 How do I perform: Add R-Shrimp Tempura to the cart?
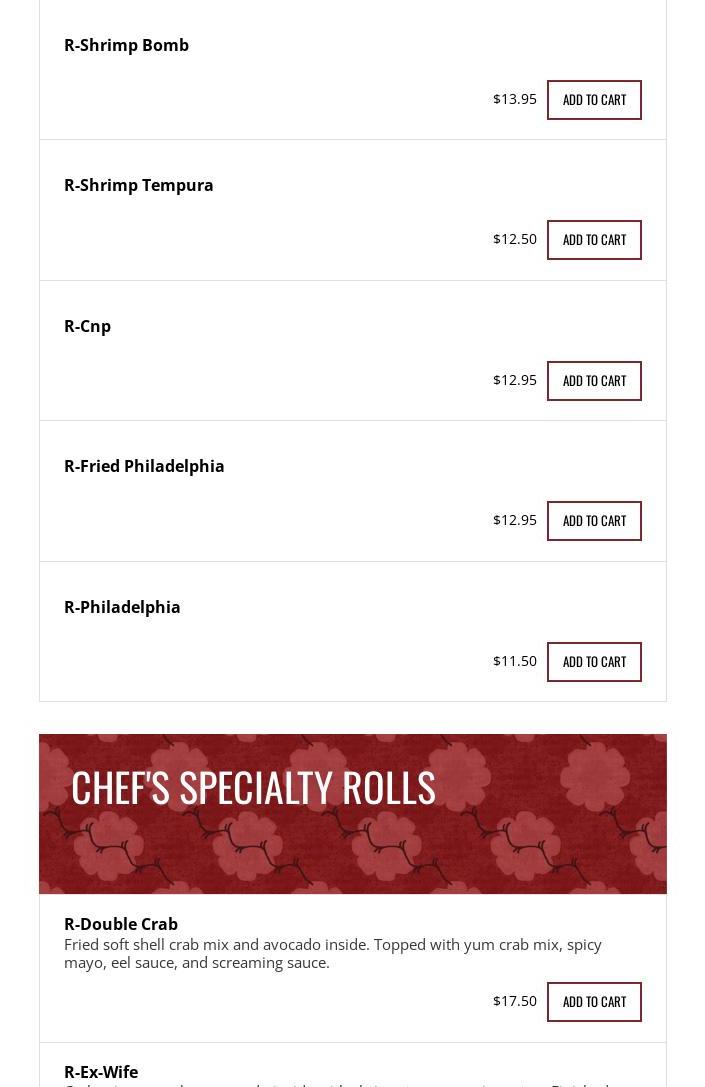pyautogui.click(x=594, y=240)
